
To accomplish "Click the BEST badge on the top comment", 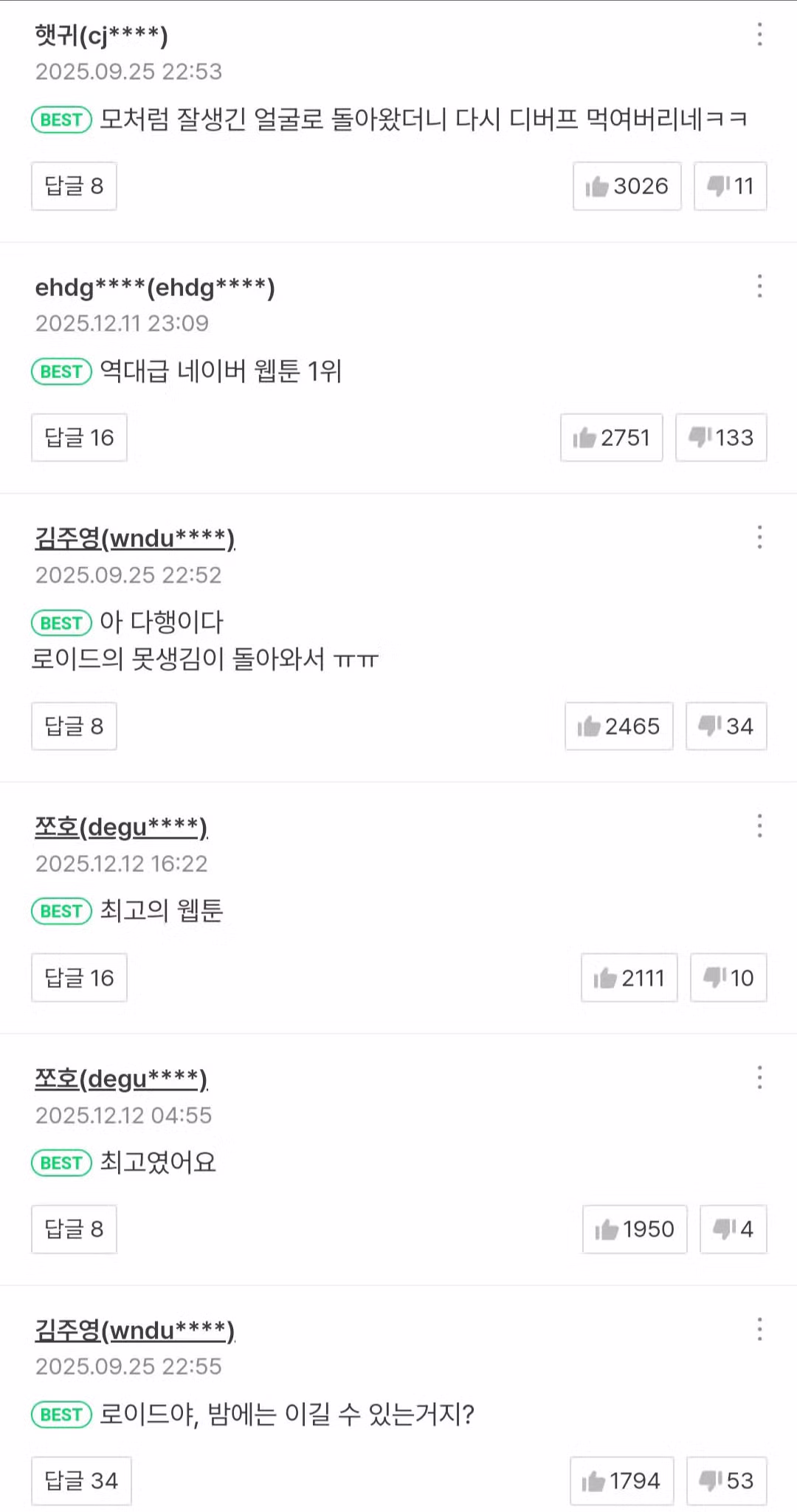I will pos(61,120).
